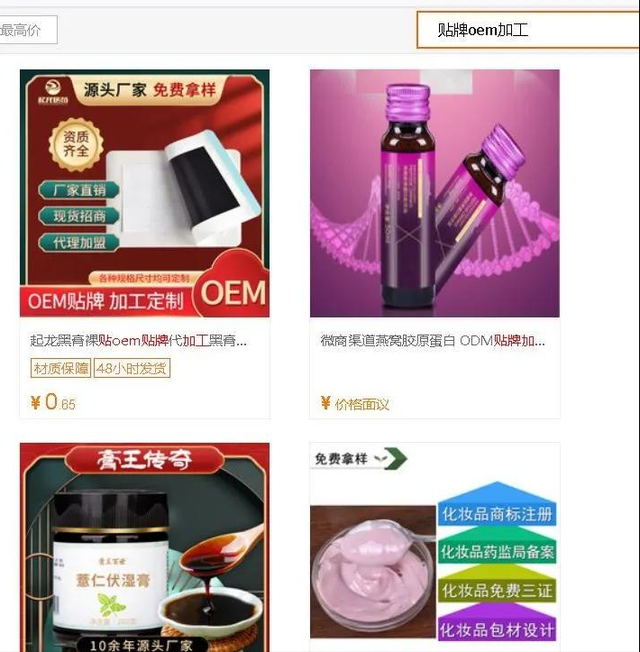The width and height of the screenshot is (640, 652).
Task: Open the 膏王传奇 薏仁伏湿膏 product card
Action: tap(144, 547)
